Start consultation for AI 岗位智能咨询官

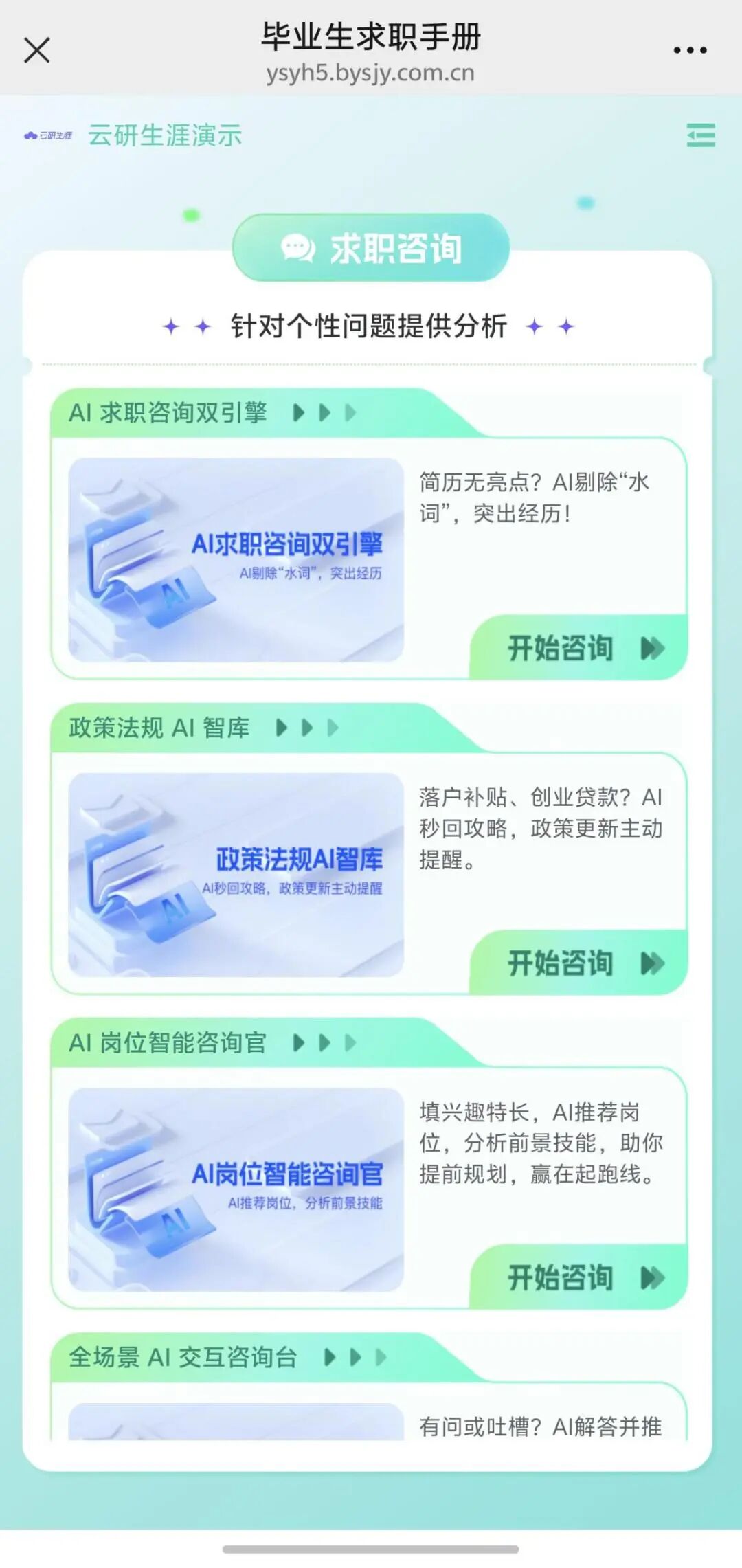pyautogui.click(x=578, y=1277)
